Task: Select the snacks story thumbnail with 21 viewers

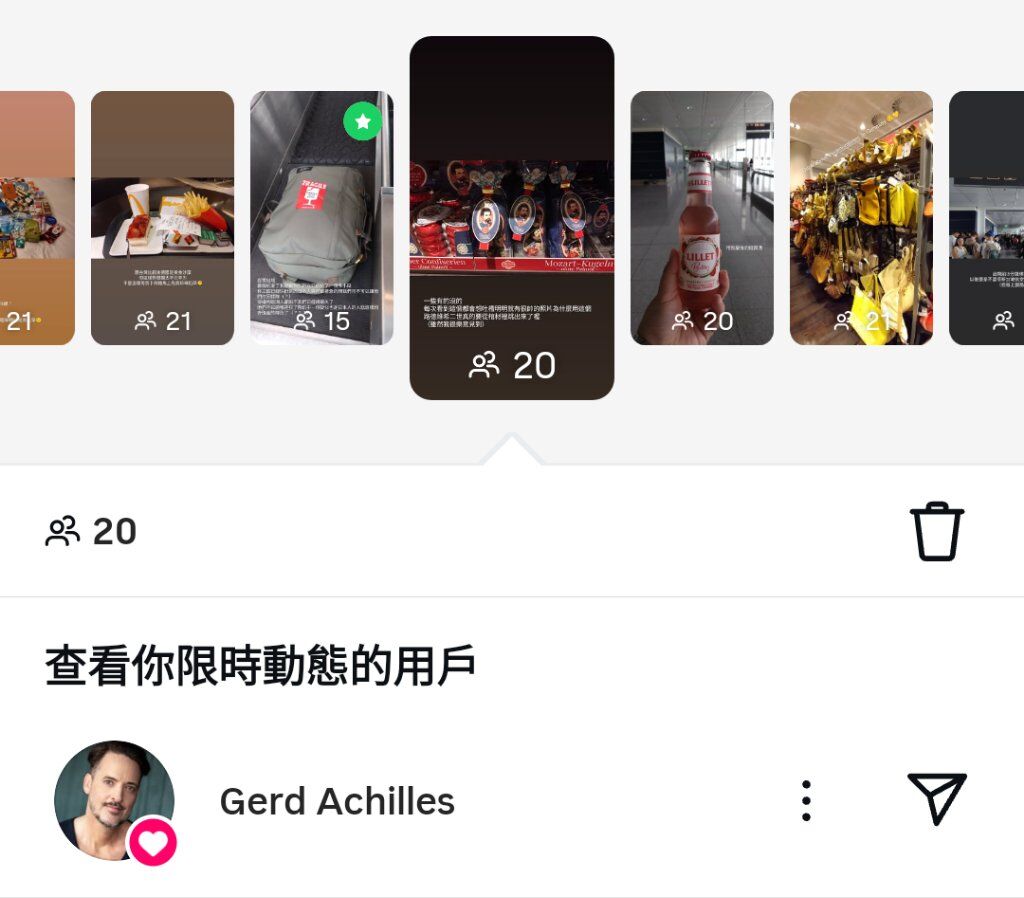Action: (x=36, y=218)
